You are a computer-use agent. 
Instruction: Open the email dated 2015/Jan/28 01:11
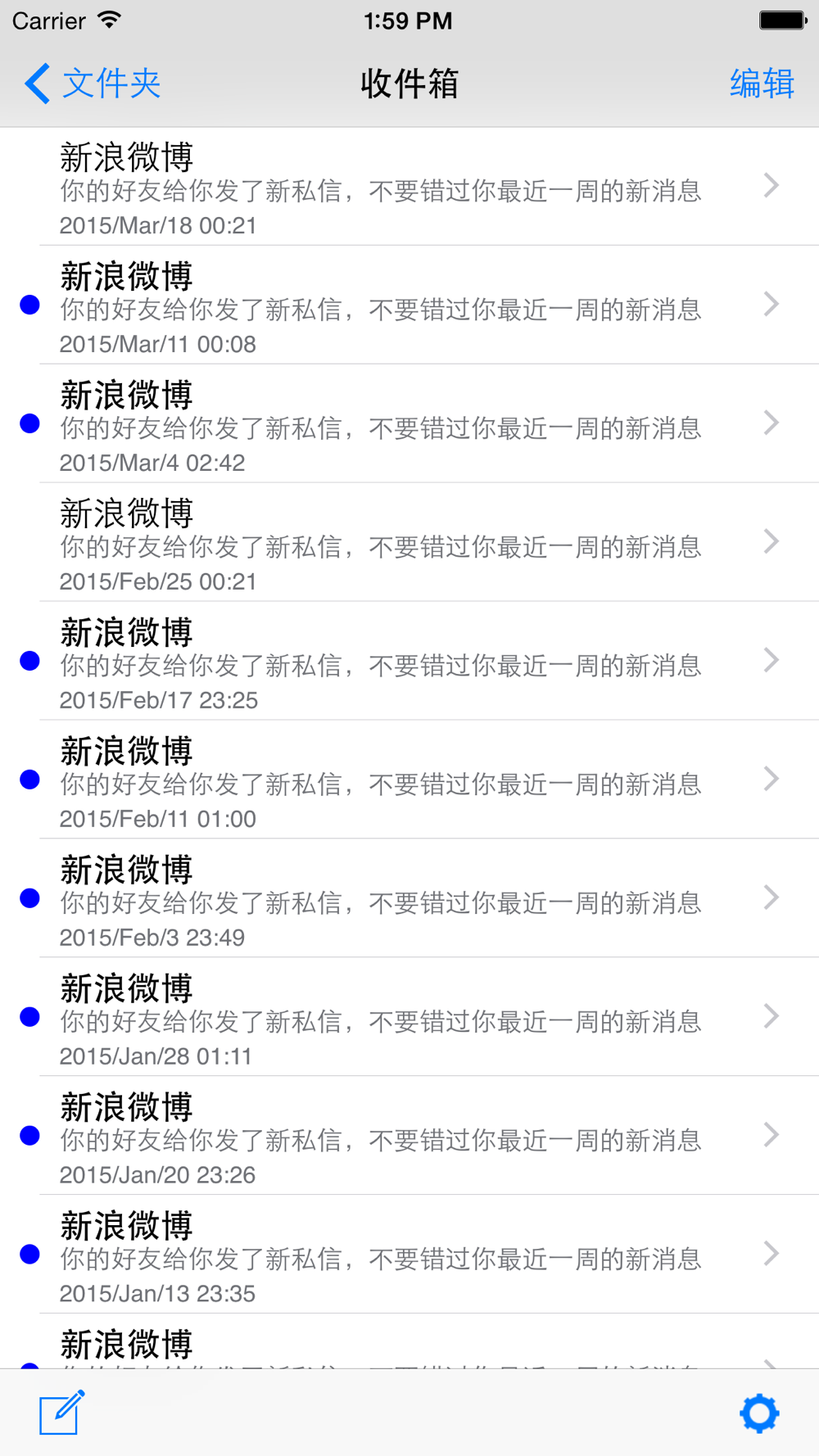coord(409,1019)
